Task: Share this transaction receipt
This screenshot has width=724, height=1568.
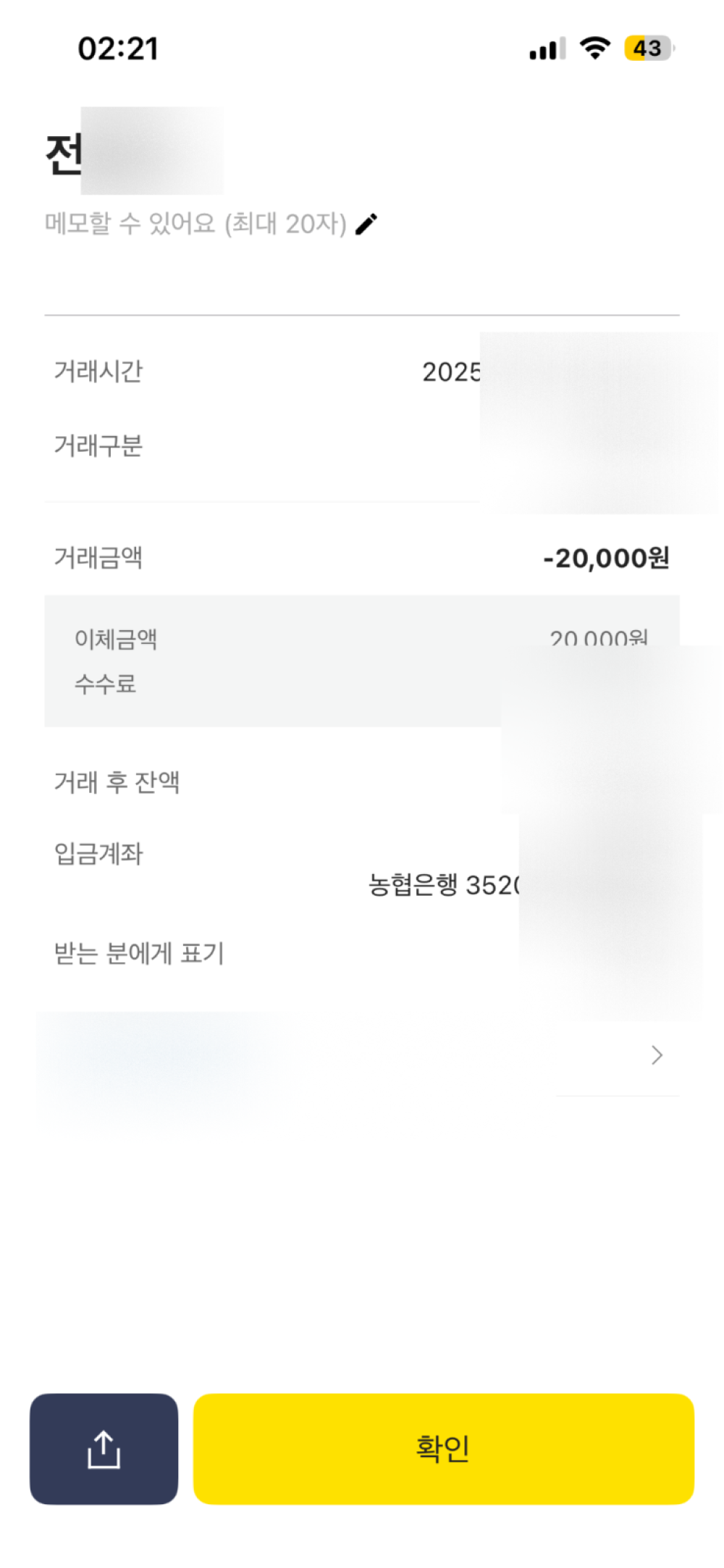Action: [104, 1448]
